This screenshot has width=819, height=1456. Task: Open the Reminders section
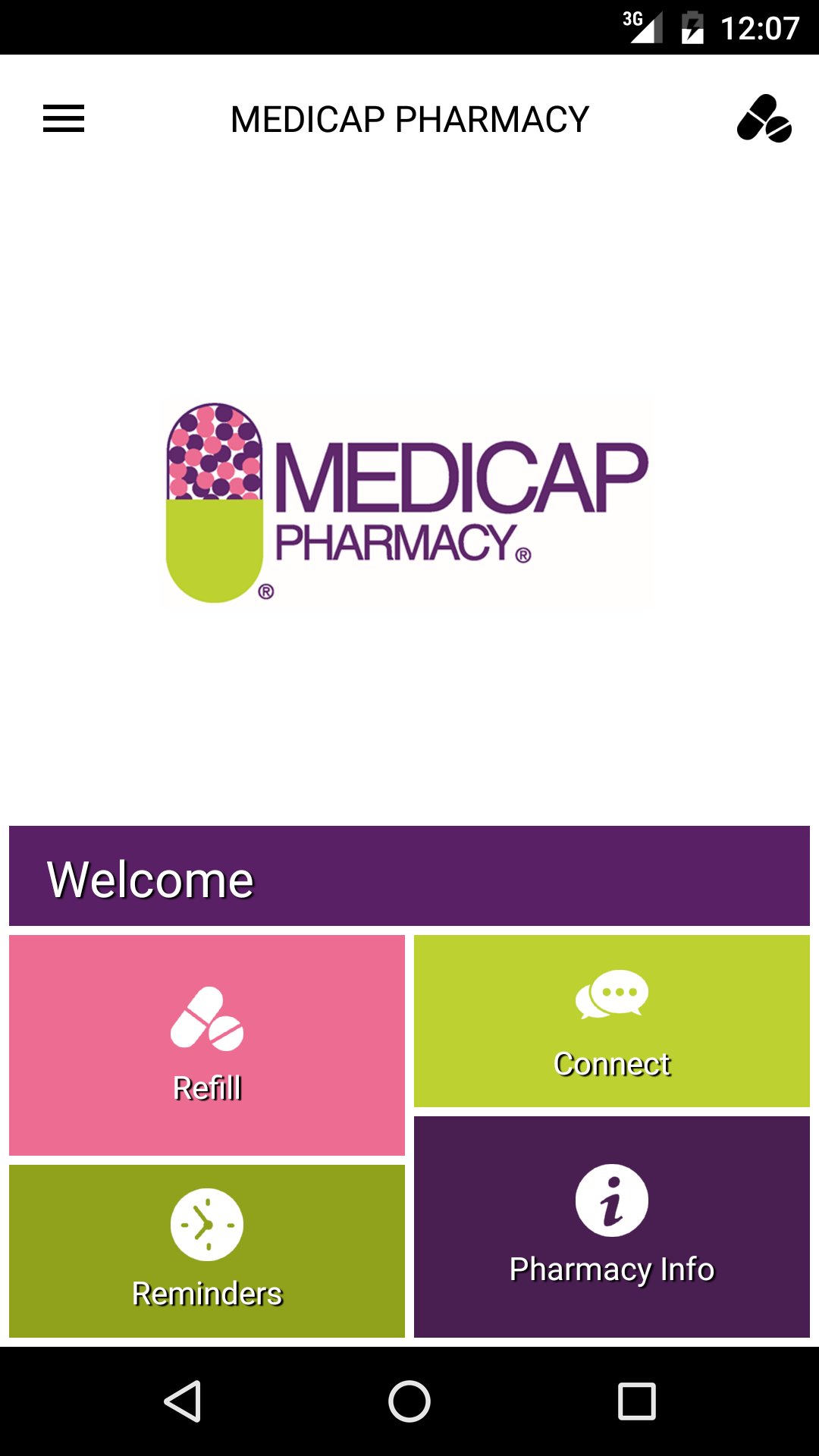point(206,1250)
